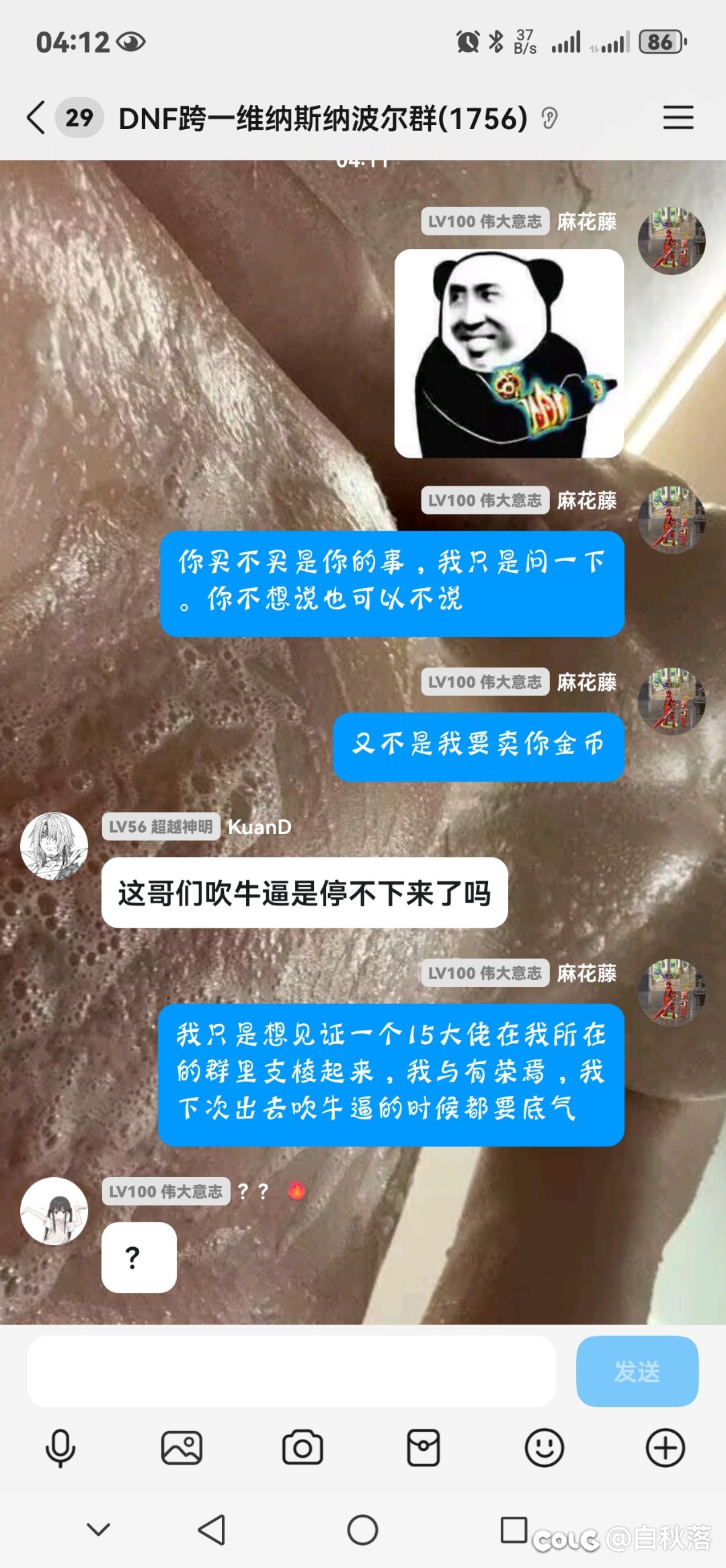Screen dimensions: 726x1568
Task: Go back to the chat list
Action: 37,118
